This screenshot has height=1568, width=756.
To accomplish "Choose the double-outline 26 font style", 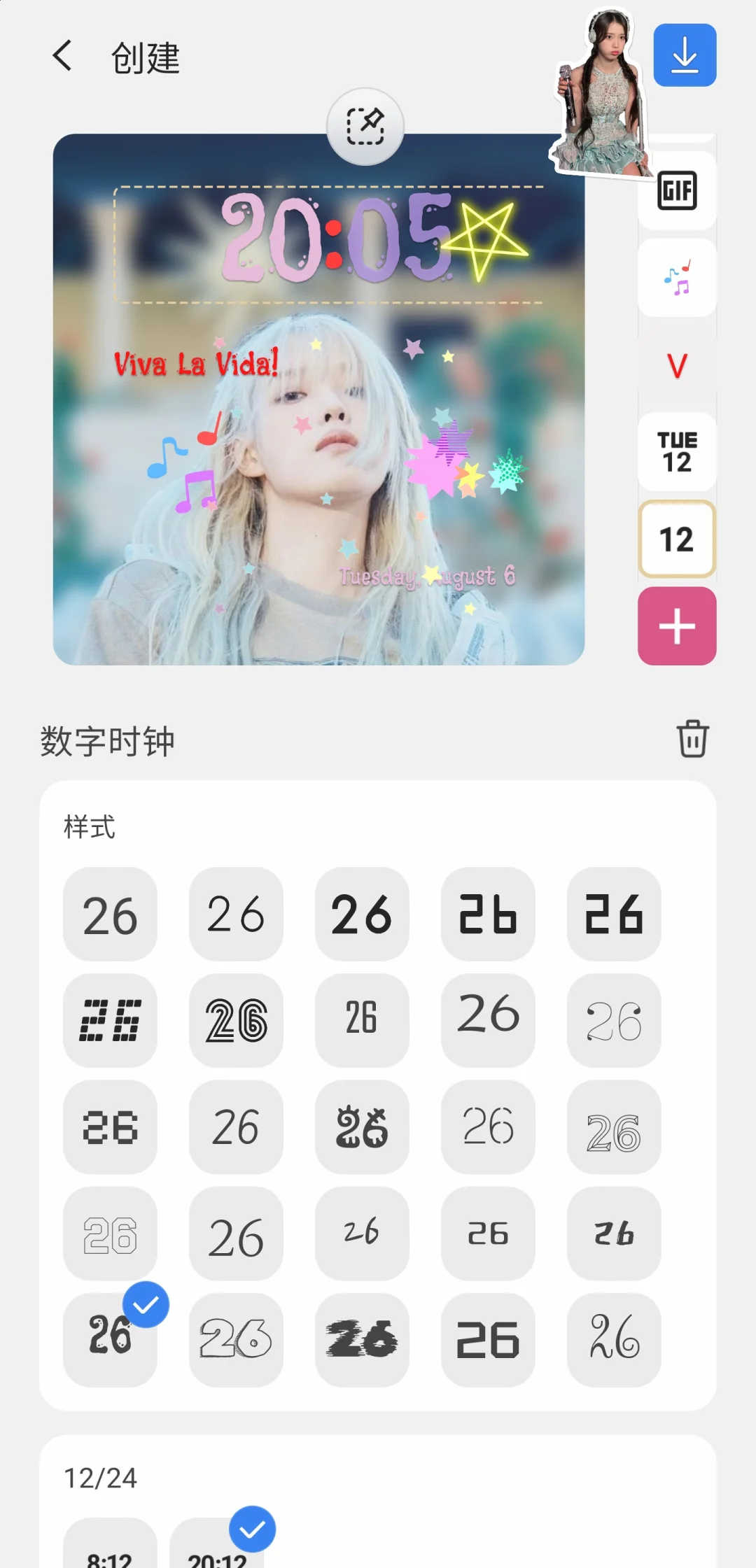I will coord(236,1022).
